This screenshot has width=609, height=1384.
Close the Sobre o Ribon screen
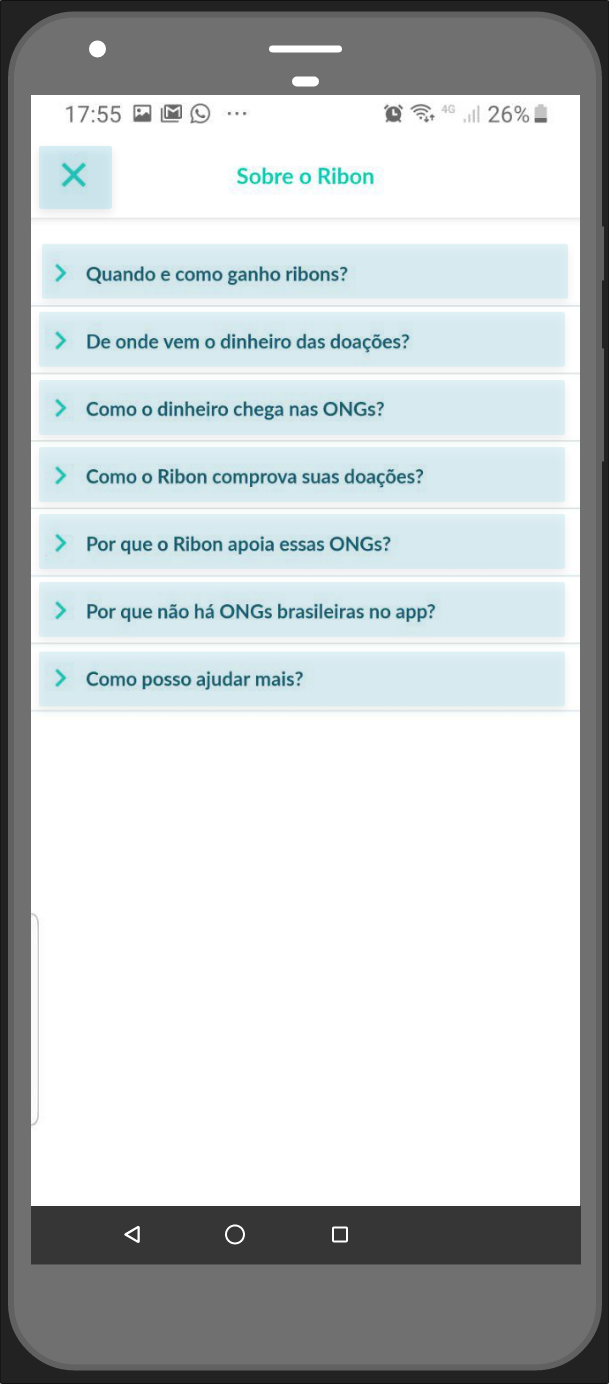[74, 177]
